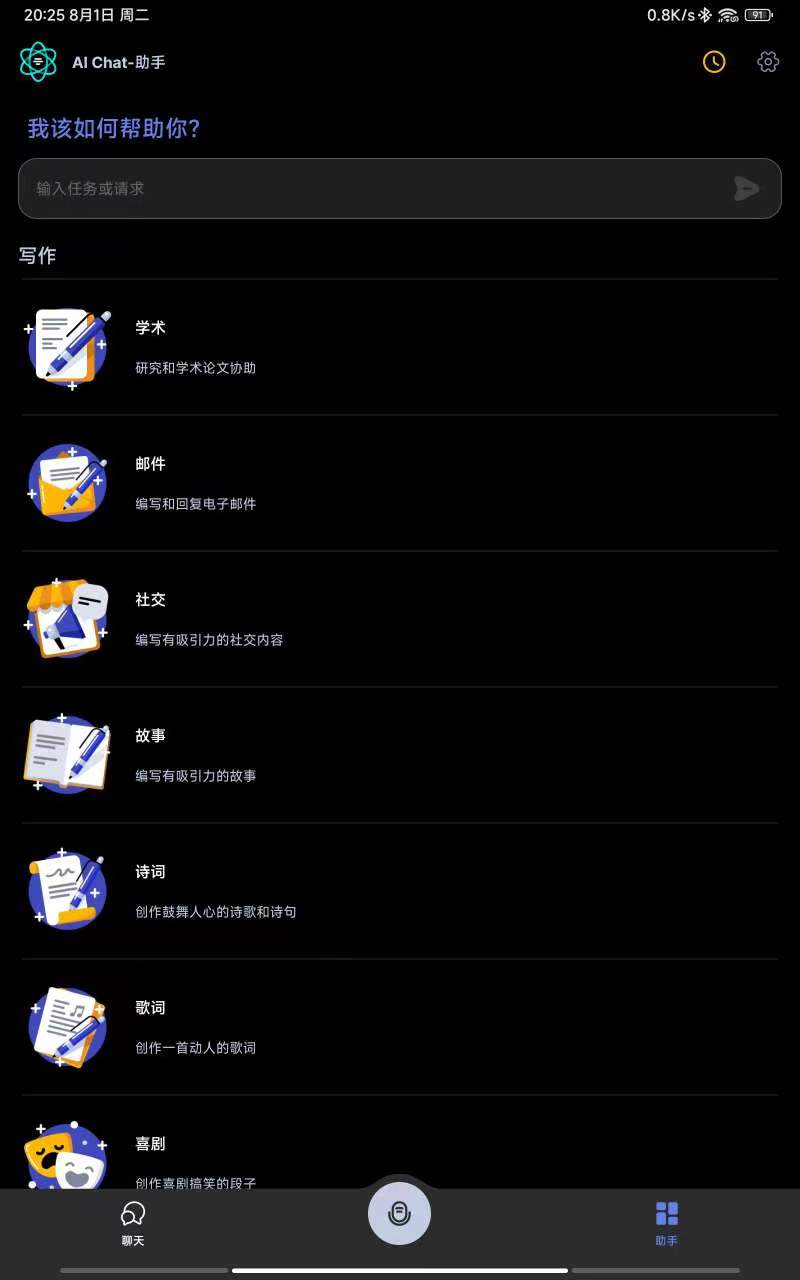Choose the 故事 writing assistant
Image resolution: width=800 pixels, height=1280 pixels.
tap(400, 755)
